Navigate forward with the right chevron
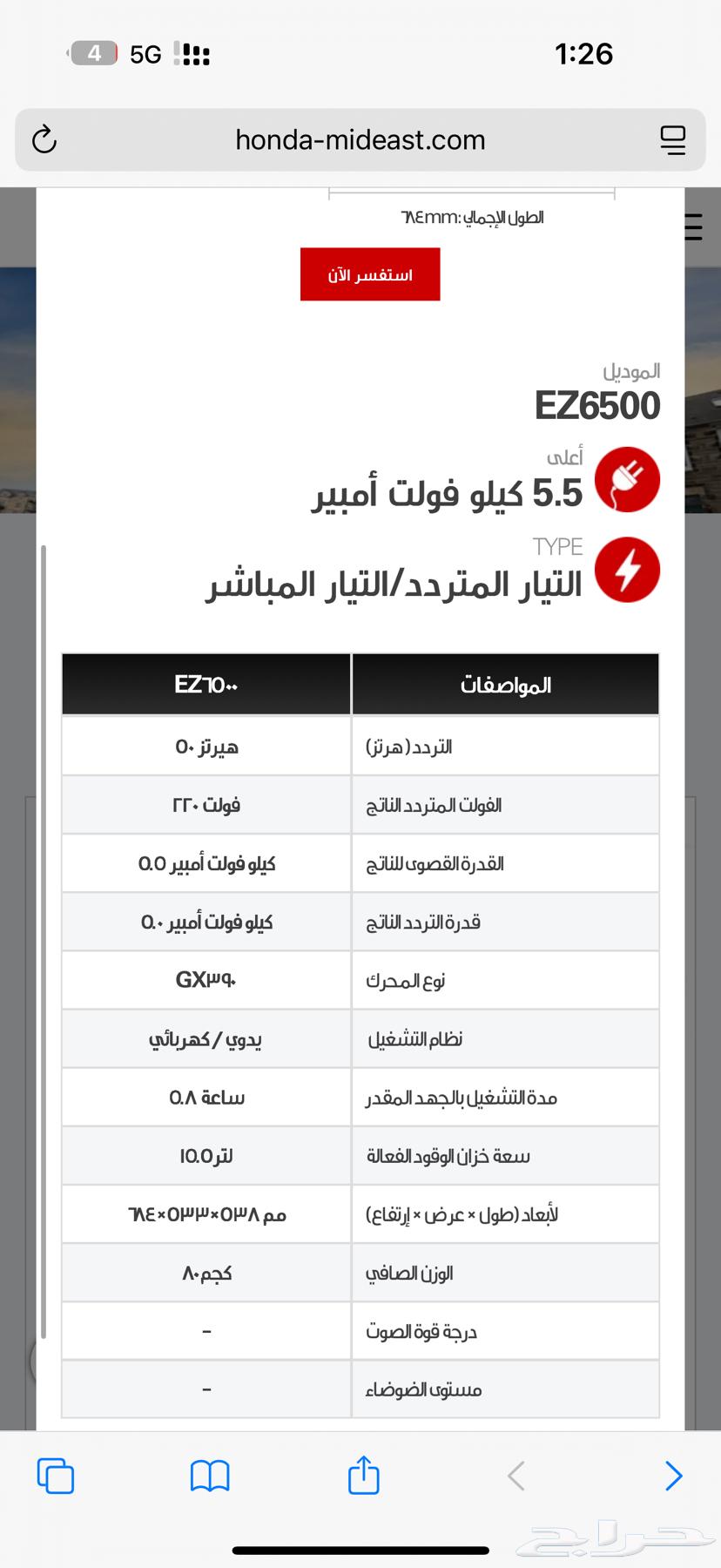Viewport: 721px width, 1568px height. tap(672, 1476)
